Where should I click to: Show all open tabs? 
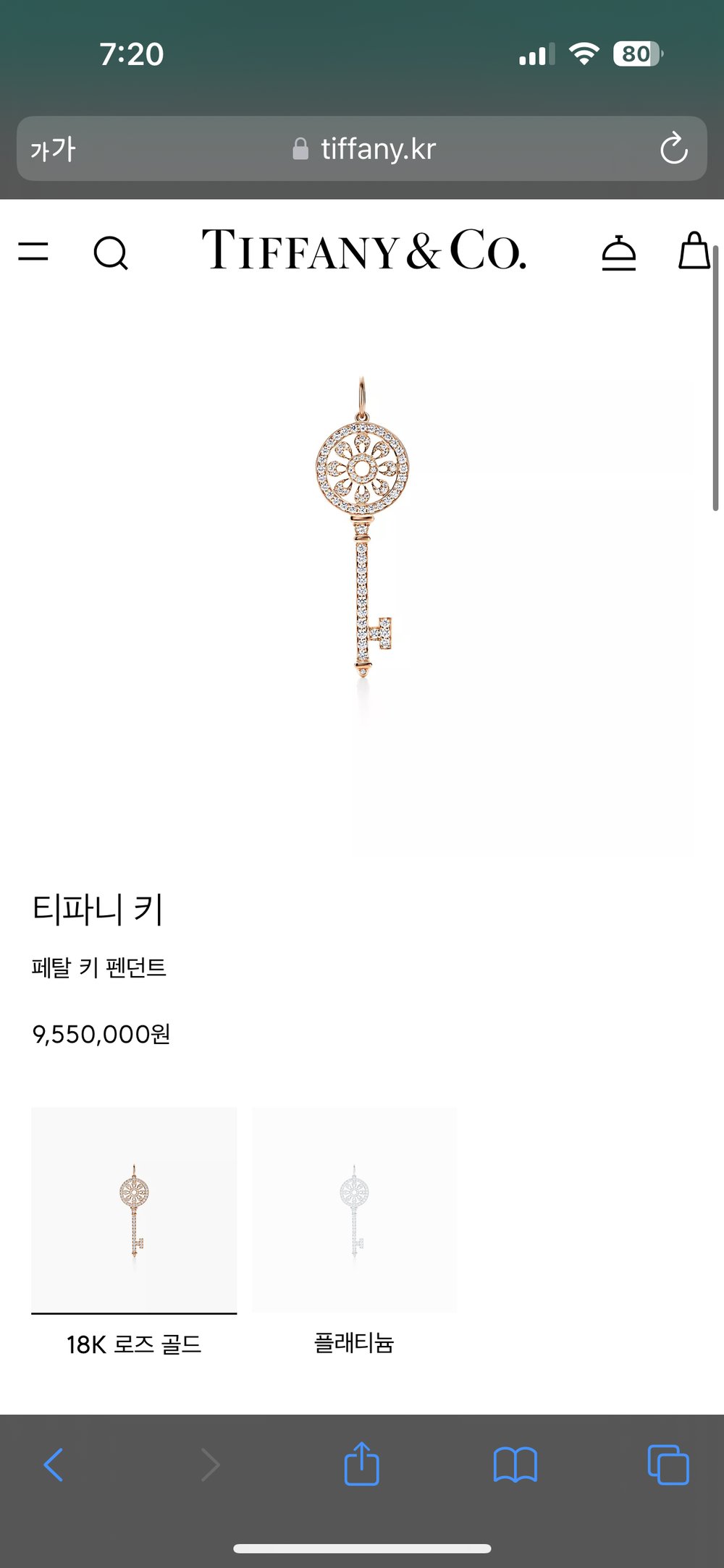pos(668,1465)
